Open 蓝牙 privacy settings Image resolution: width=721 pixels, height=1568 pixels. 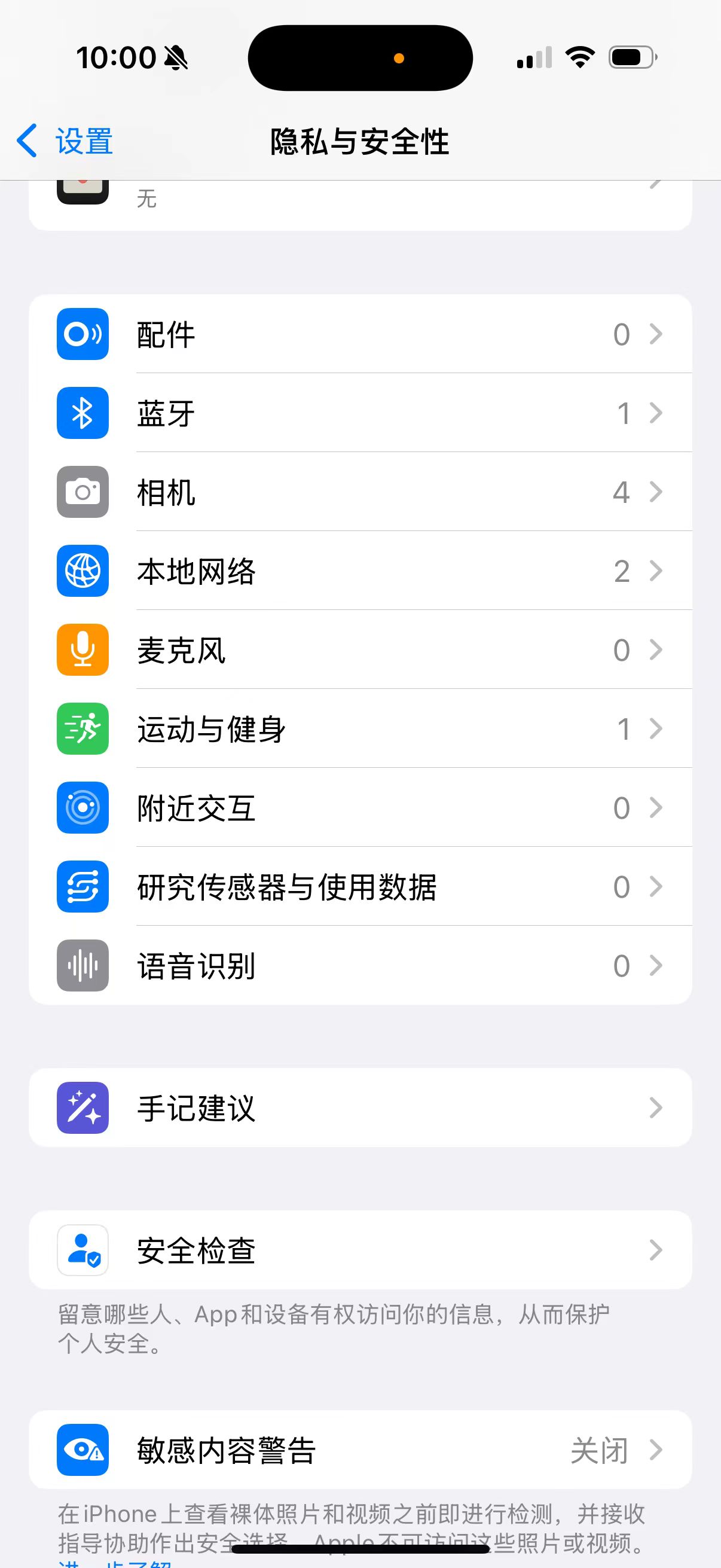coord(360,413)
